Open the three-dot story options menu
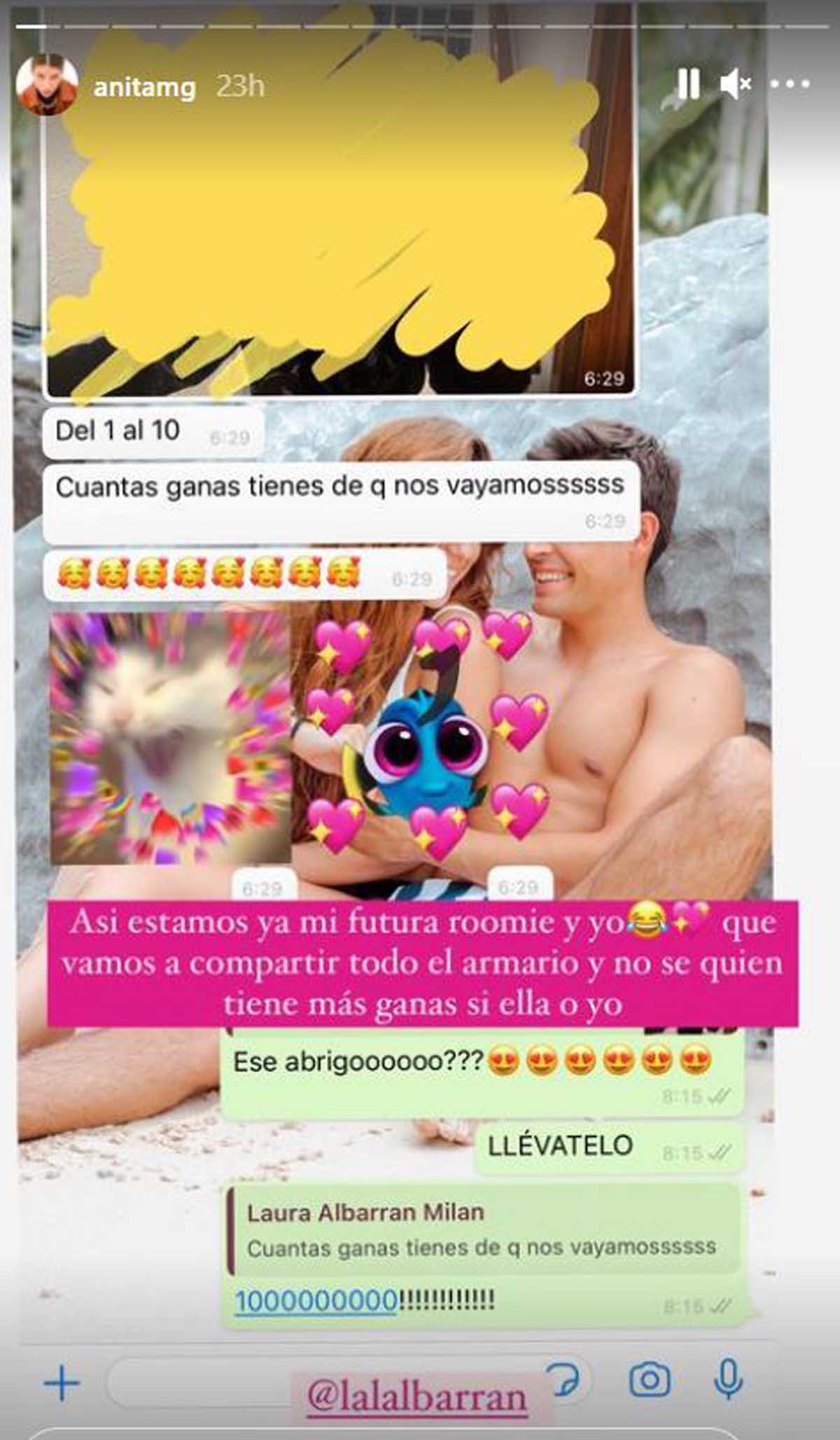Screen dimensions: 840x1440 coord(790,85)
